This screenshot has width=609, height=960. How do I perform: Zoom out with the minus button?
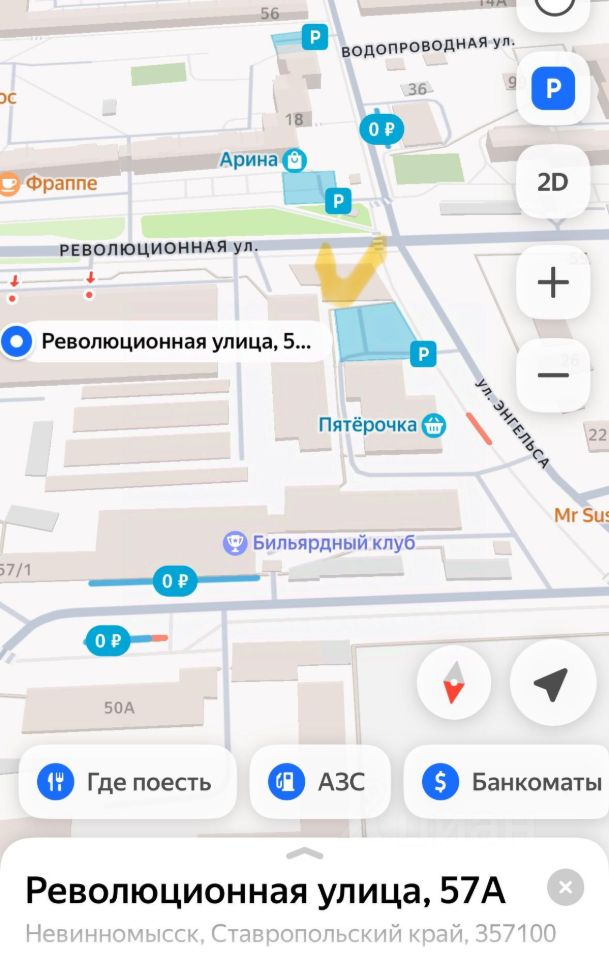click(x=552, y=375)
